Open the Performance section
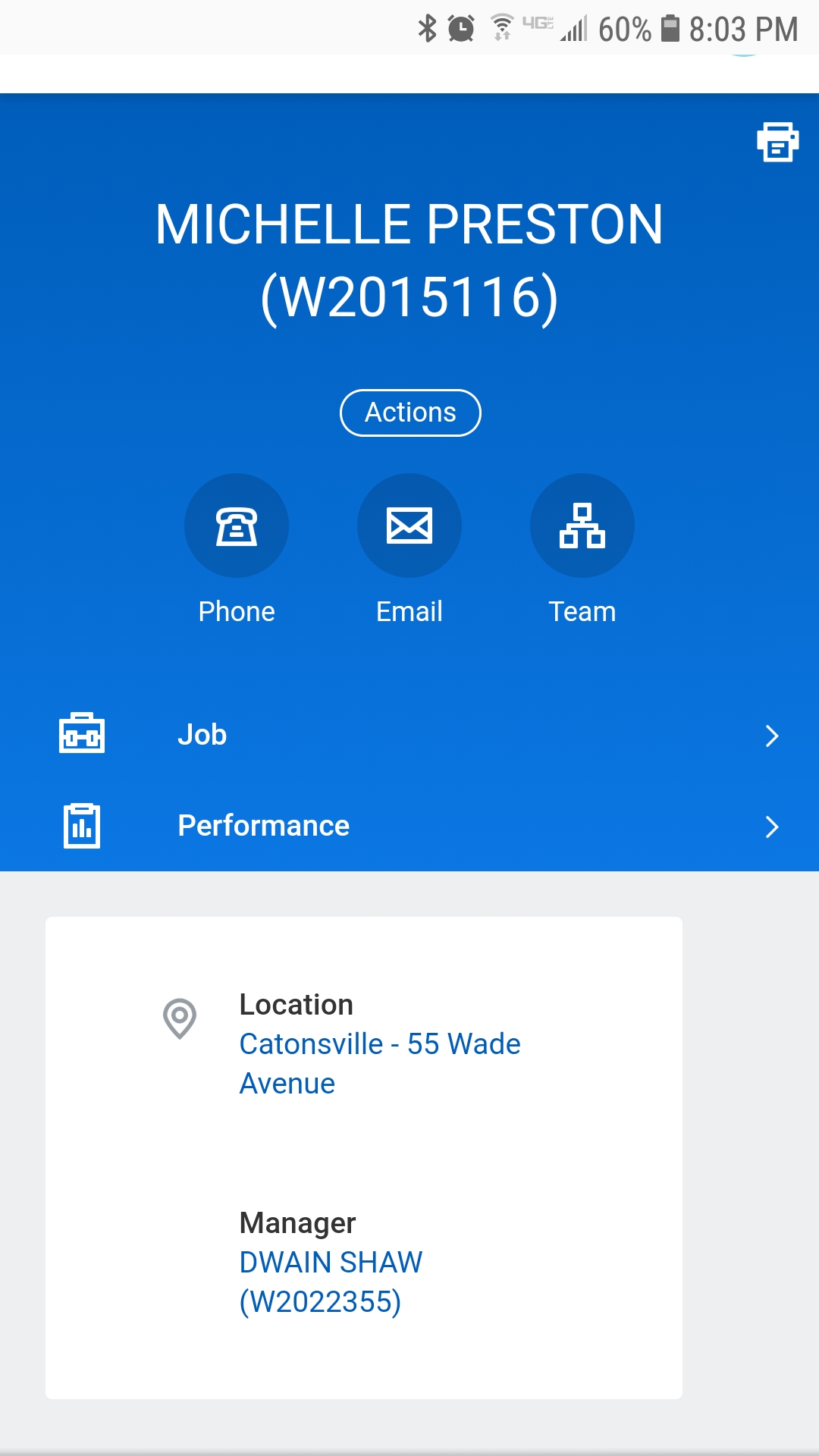Viewport: 819px width, 1456px height. 409,826
